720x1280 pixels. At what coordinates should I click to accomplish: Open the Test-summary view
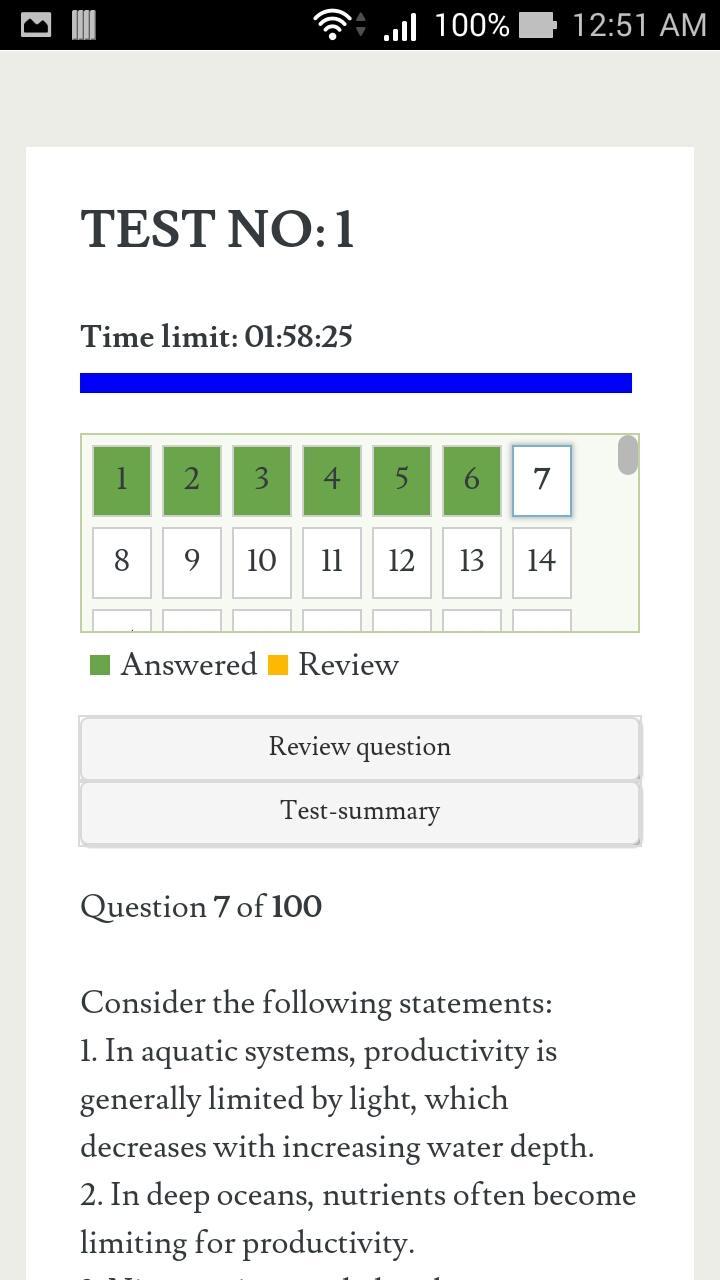click(359, 811)
